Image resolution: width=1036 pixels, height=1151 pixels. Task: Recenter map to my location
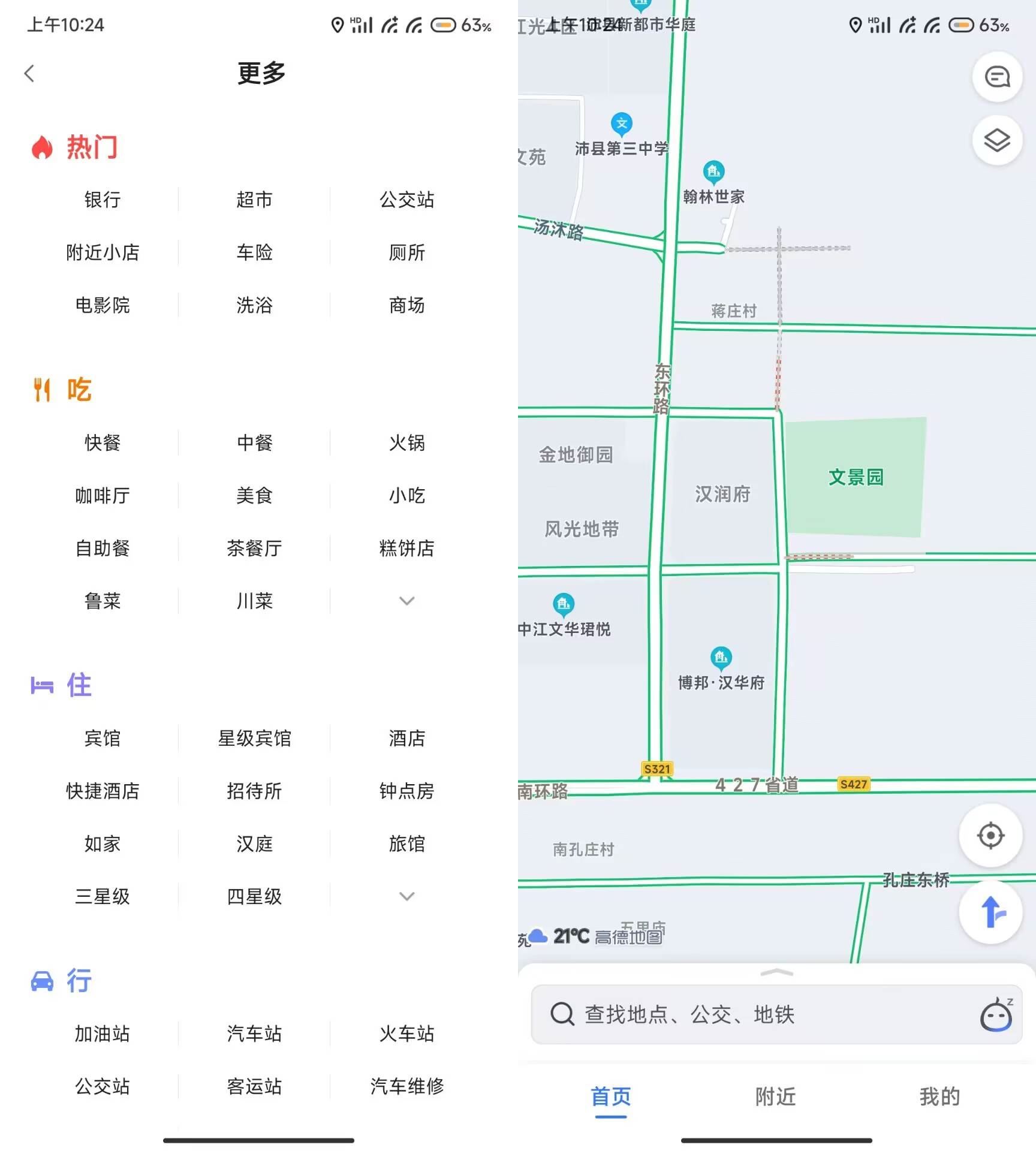tap(990, 835)
